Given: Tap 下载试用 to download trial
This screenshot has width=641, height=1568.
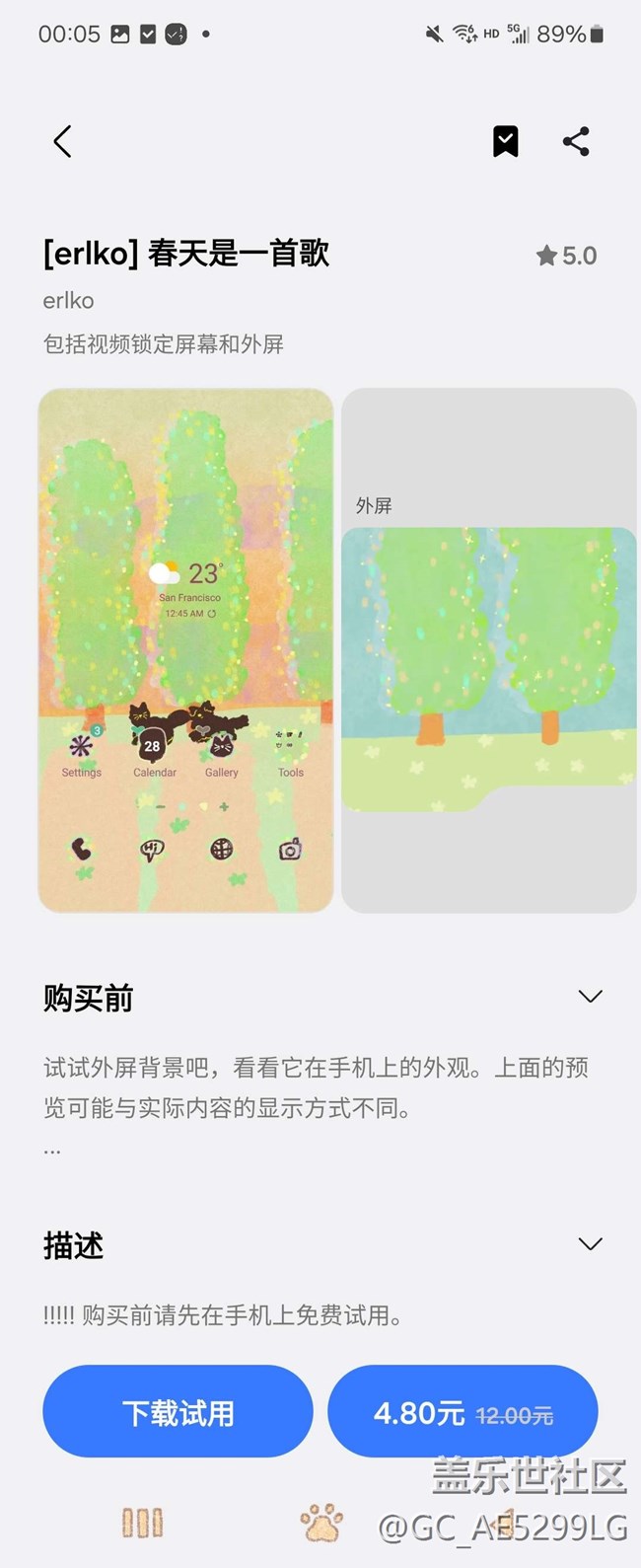Looking at the screenshot, I should click(x=178, y=1412).
